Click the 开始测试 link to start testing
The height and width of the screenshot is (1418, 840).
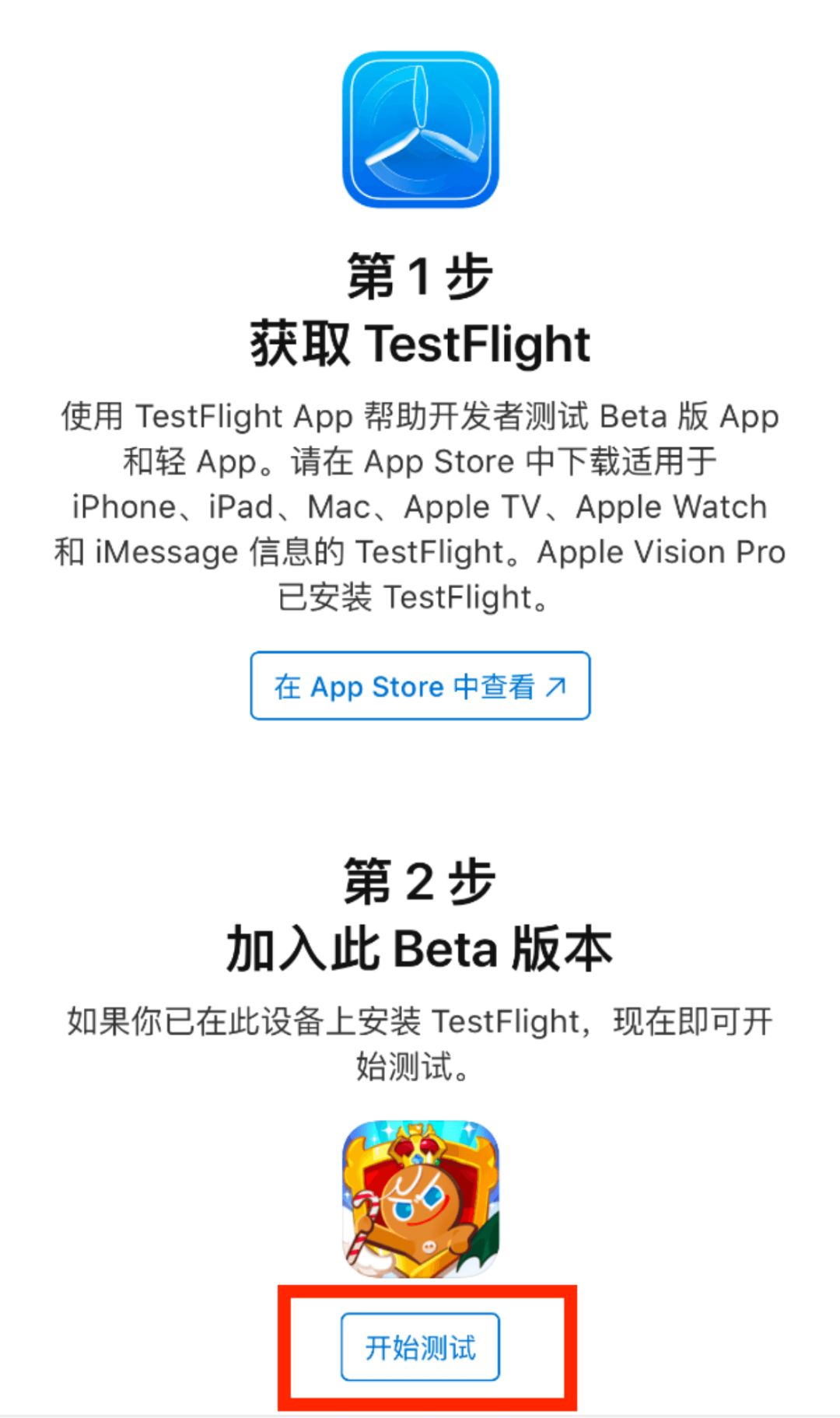tap(420, 1346)
